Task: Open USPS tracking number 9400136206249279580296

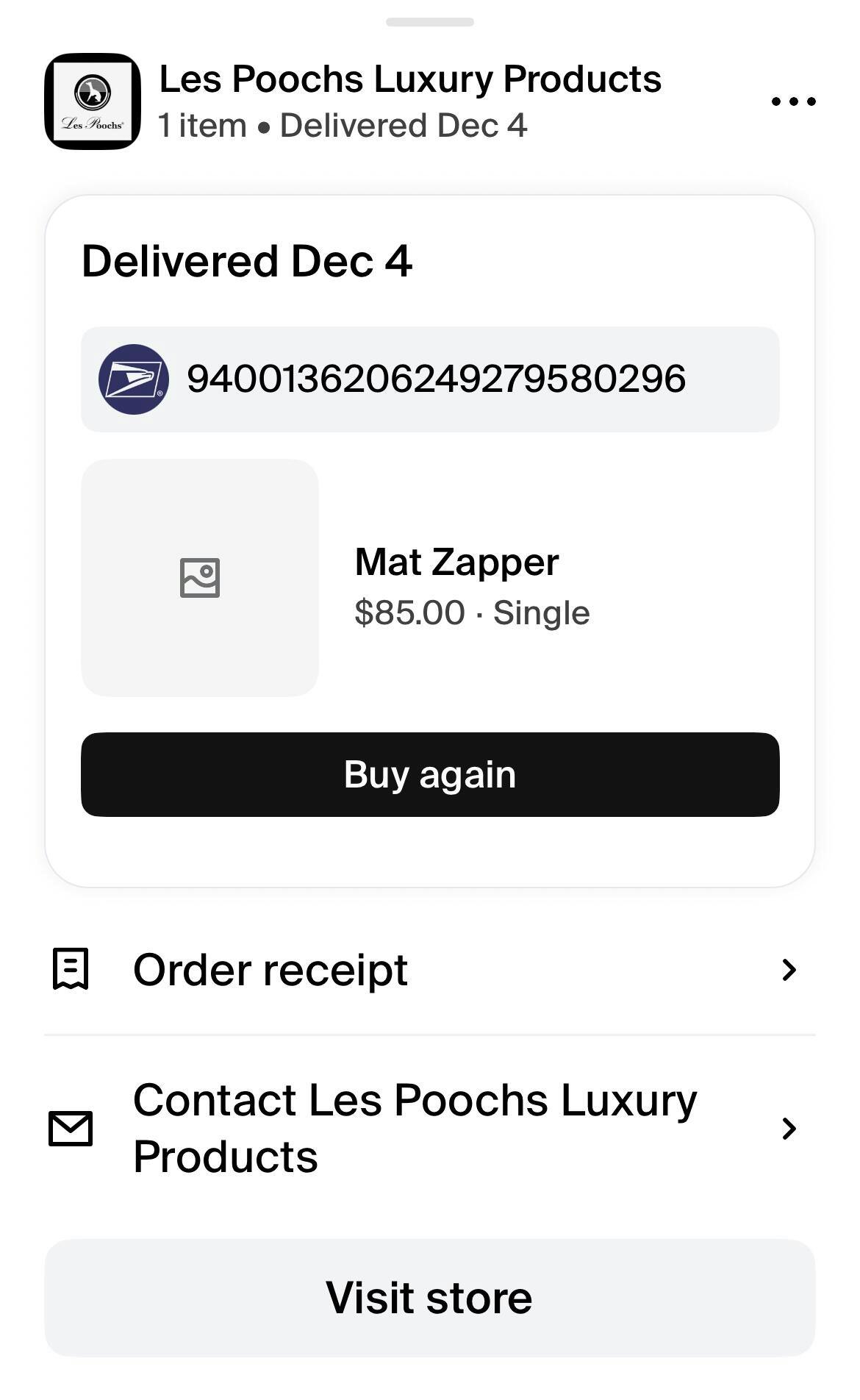Action: click(430, 379)
